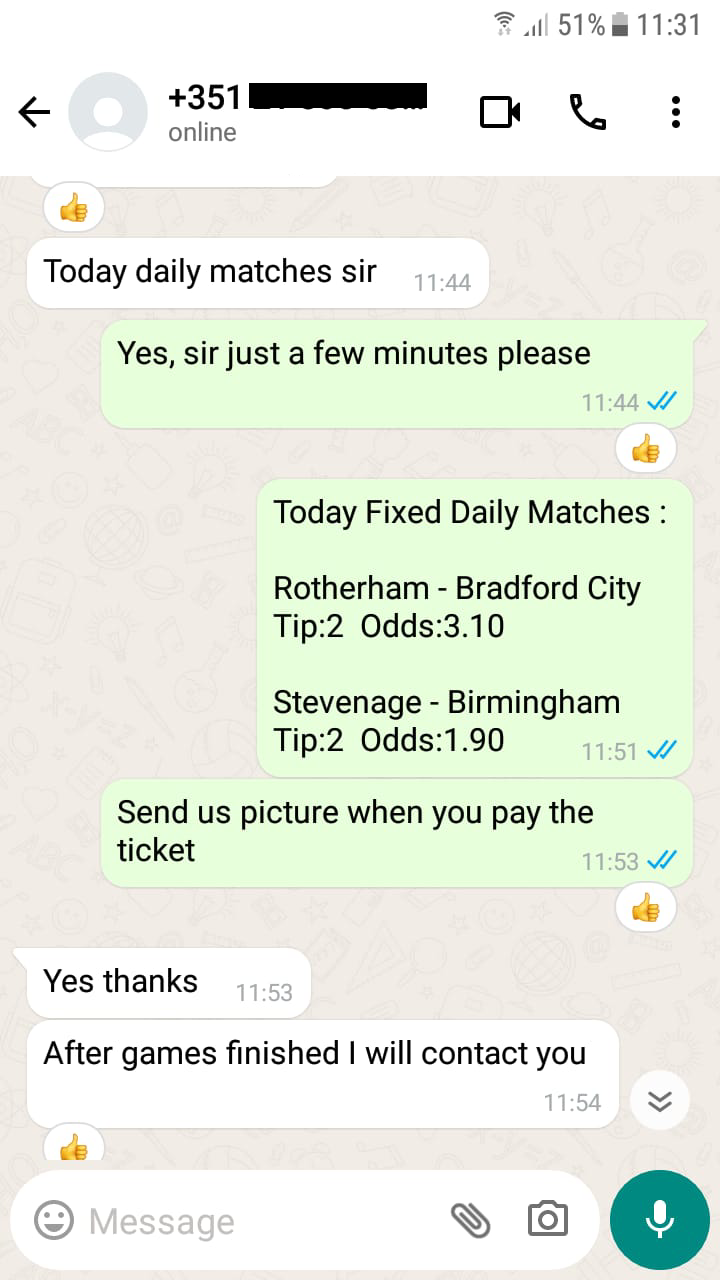Viewport: 720px width, 1280px height.
Task: Open thumbs-up reaction under "just a few minutes" message
Action: (646, 450)
